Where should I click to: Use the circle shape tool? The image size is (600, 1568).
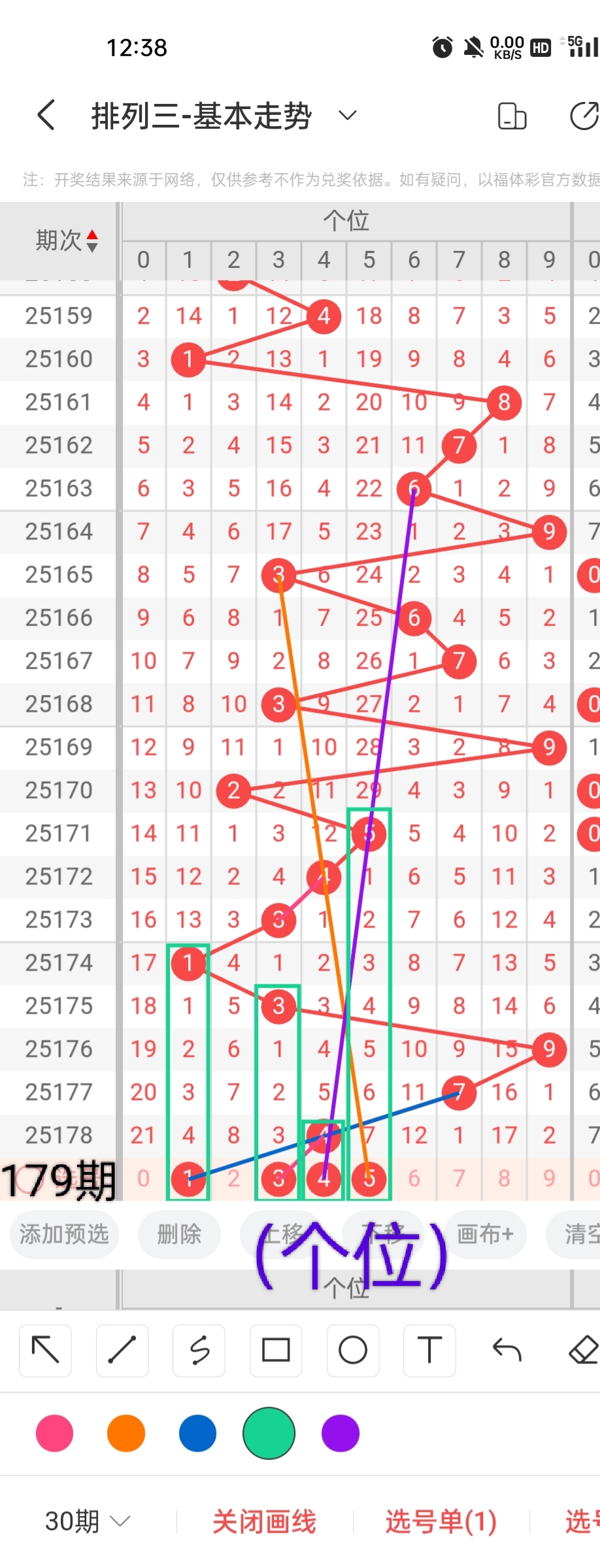coord(353,1350)
